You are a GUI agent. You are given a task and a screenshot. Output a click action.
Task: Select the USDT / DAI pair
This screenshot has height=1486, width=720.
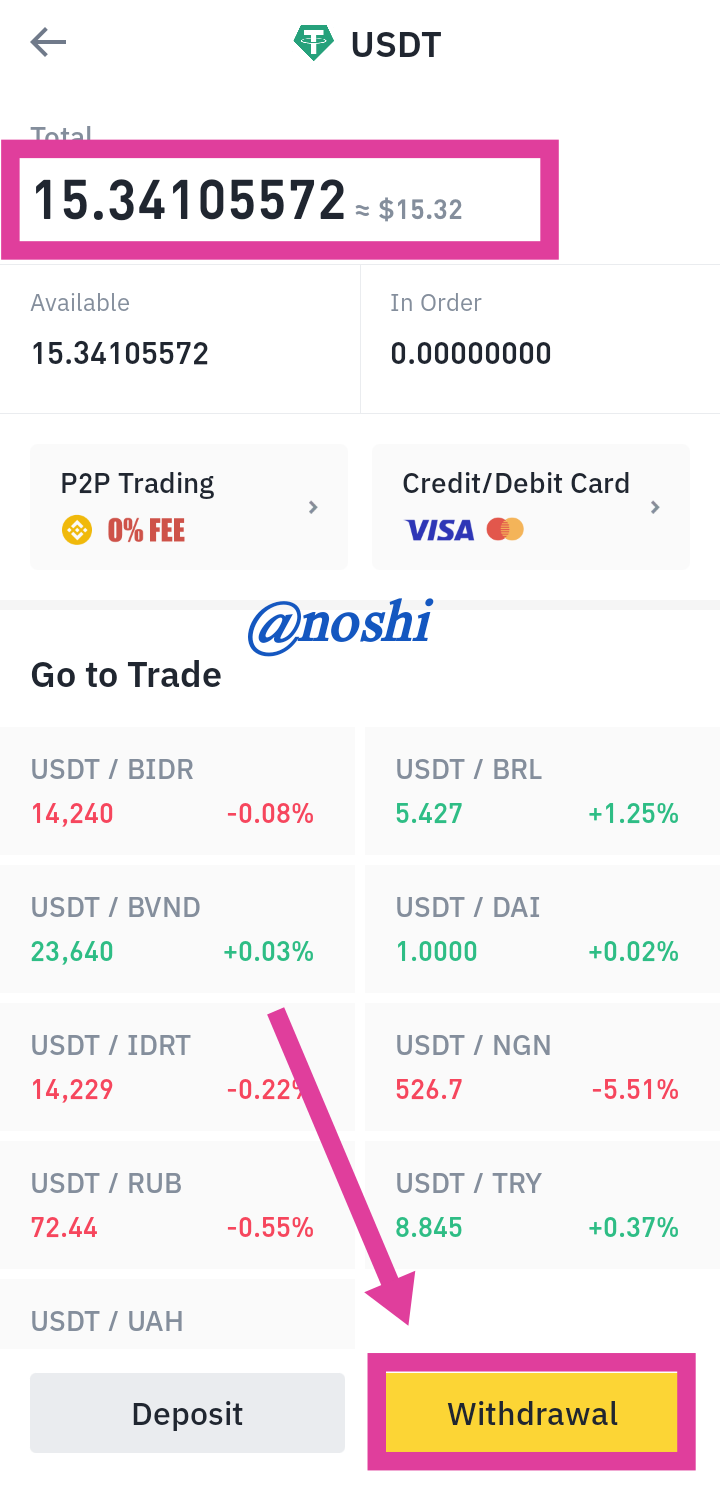point(542,929)
